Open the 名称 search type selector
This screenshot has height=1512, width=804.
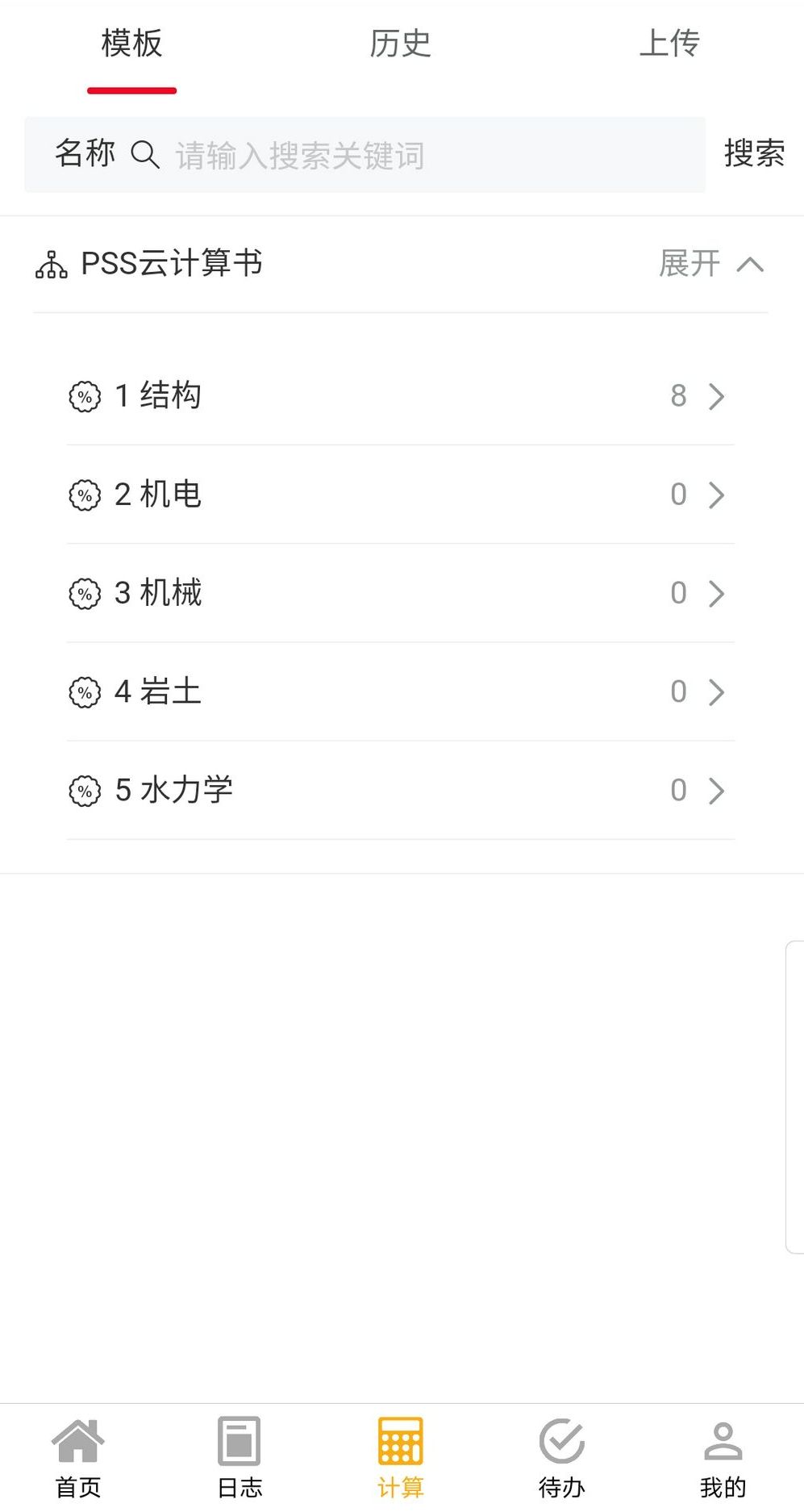(x=85, y=153)
